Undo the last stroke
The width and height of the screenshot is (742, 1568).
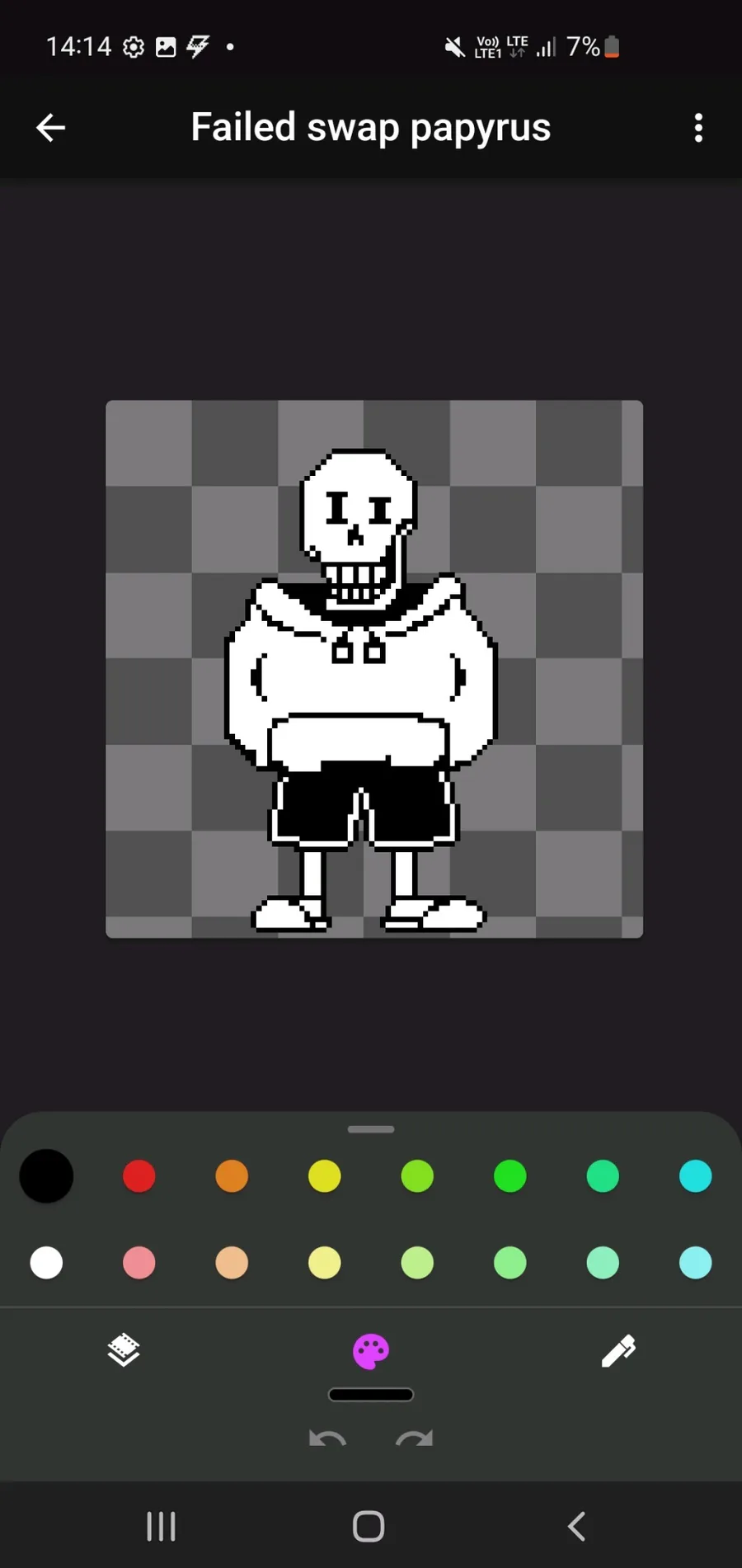(x=327, y=1439)
